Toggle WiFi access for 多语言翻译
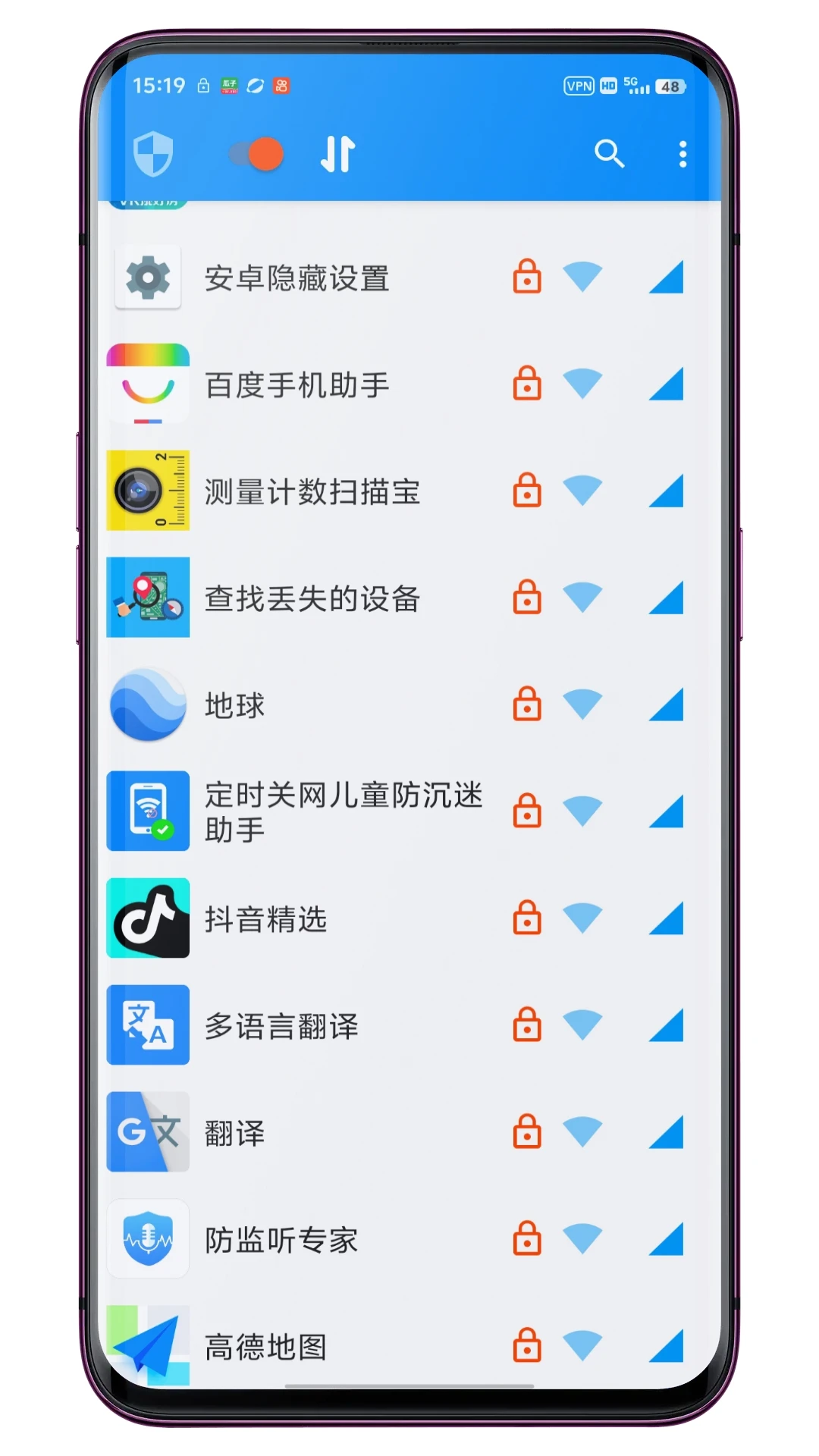Image resolution: width=819 pixels, height=1456 pixels. [x=582, y=1025]
